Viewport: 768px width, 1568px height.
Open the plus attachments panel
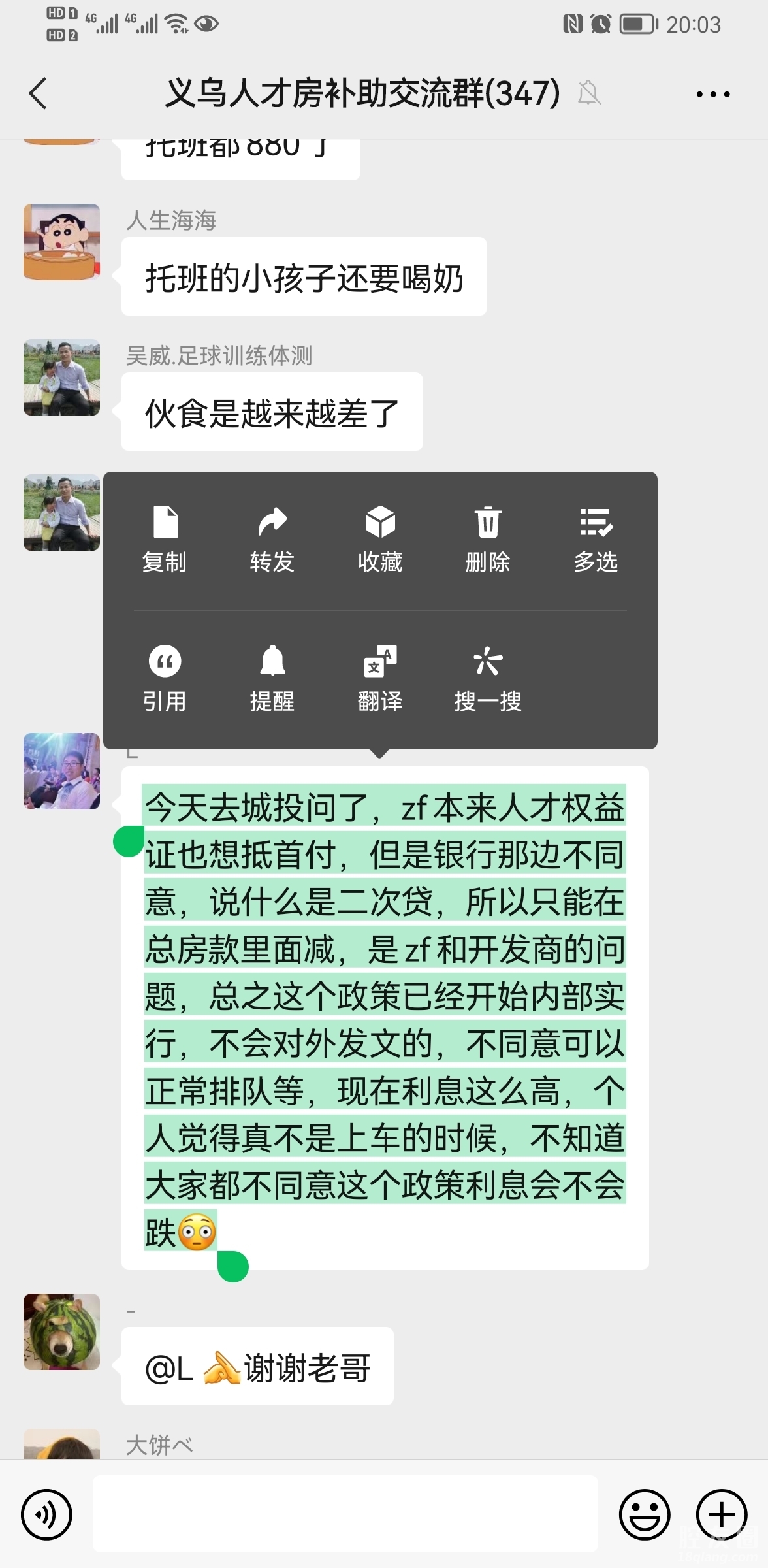[x=722, y=1514]
